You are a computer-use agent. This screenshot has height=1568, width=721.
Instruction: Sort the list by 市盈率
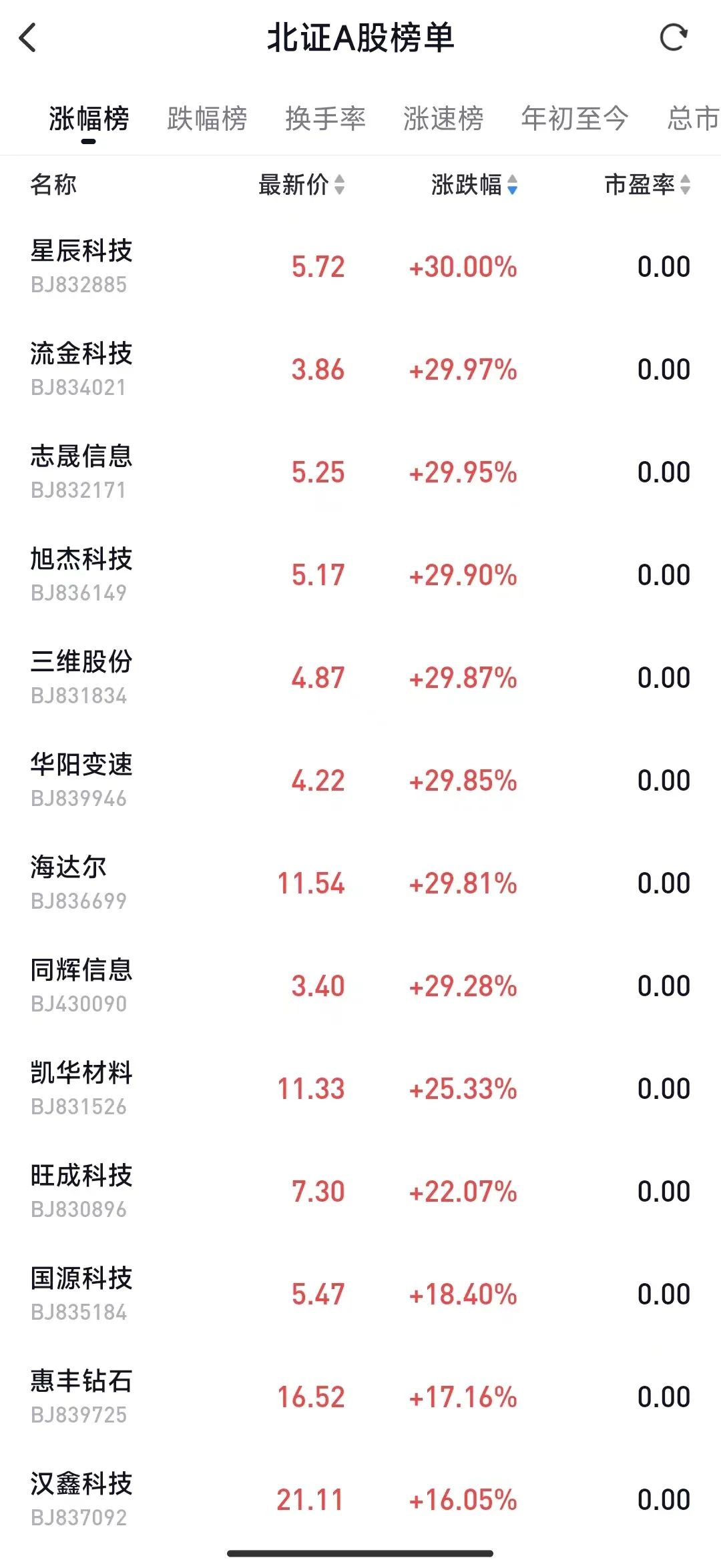click(648, 184)
